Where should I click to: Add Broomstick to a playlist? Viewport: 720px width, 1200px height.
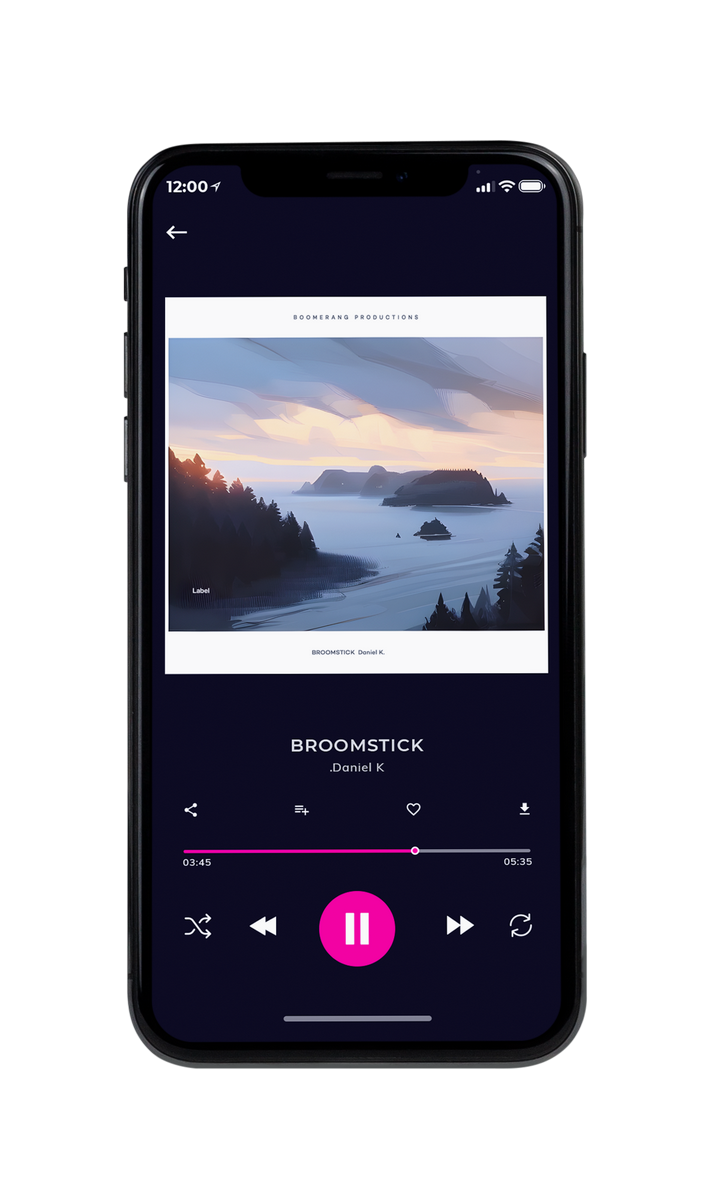301,810
